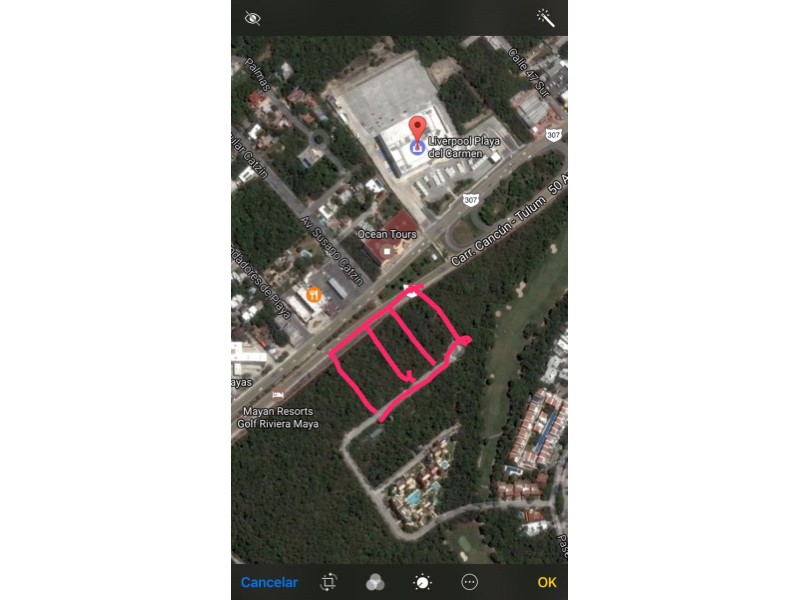Screen dimensions: 800x600
Task: Open the more options ellipsis menu
Action: [x=470, y=582]
